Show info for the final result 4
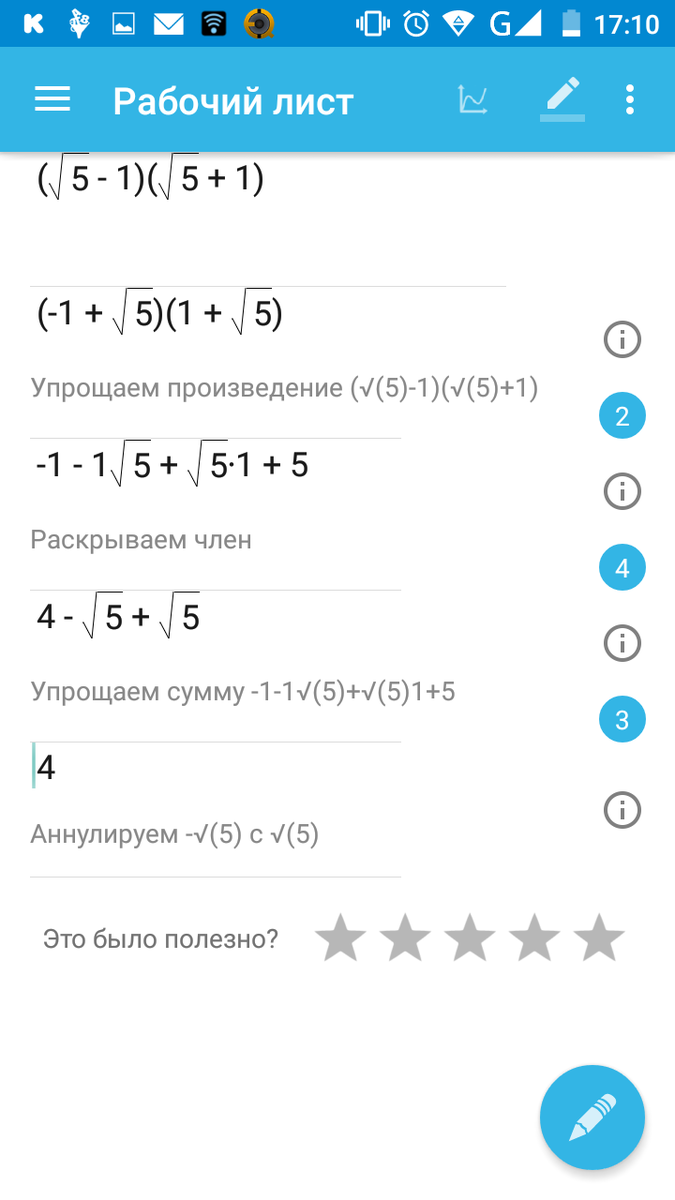Screen dimensions: 675x1200 [x=622, y=809]
